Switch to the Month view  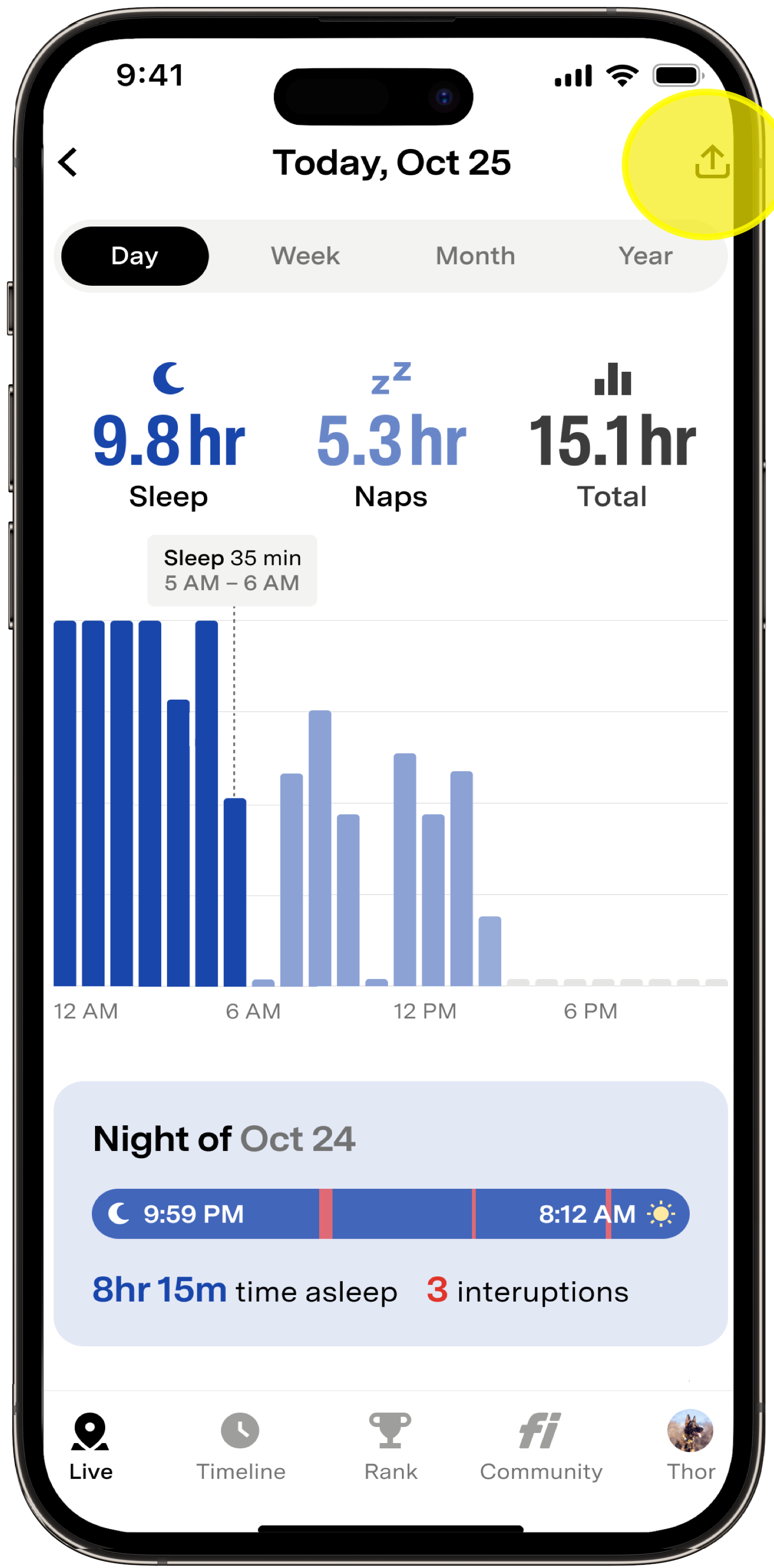tap(475, 256)
